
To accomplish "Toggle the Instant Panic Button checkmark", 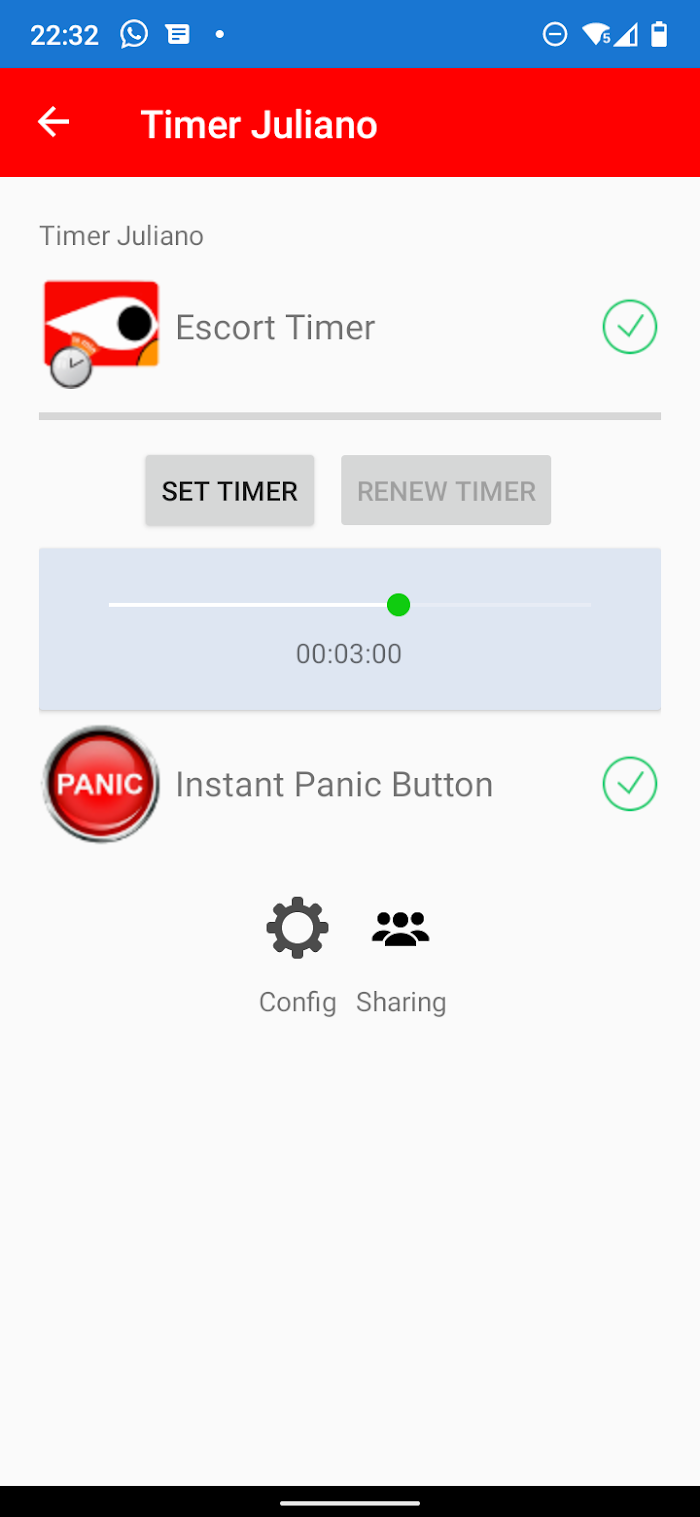I will [x=630, y=784].
